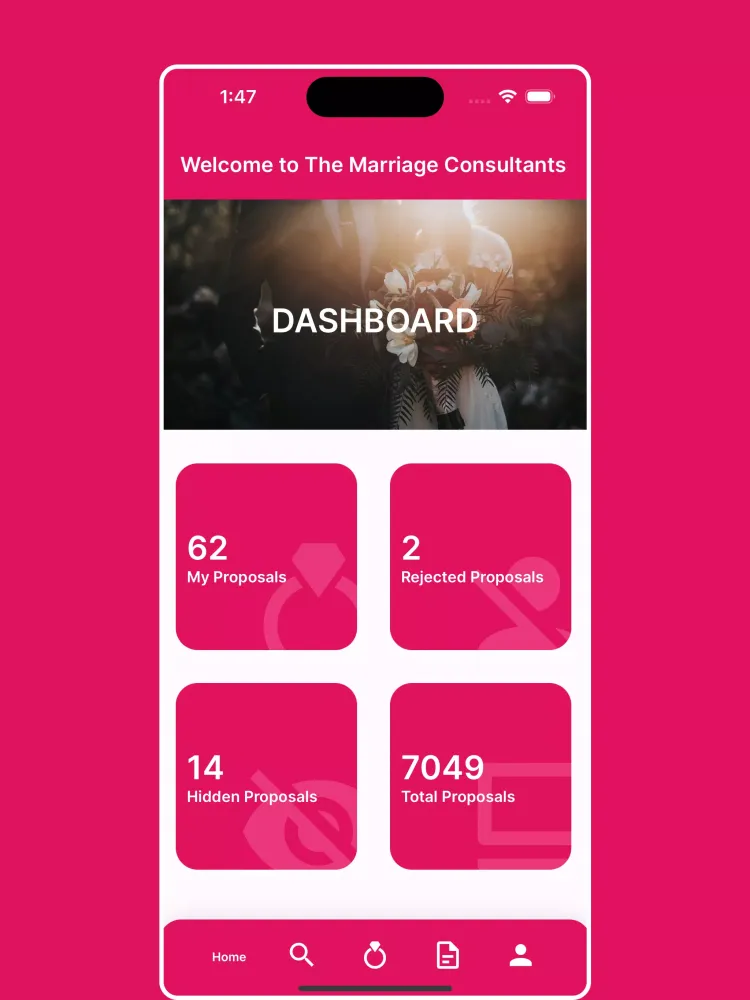Open the Rejected Proposals card
The height and width of the screenshot is (1000, 750).
480,557
